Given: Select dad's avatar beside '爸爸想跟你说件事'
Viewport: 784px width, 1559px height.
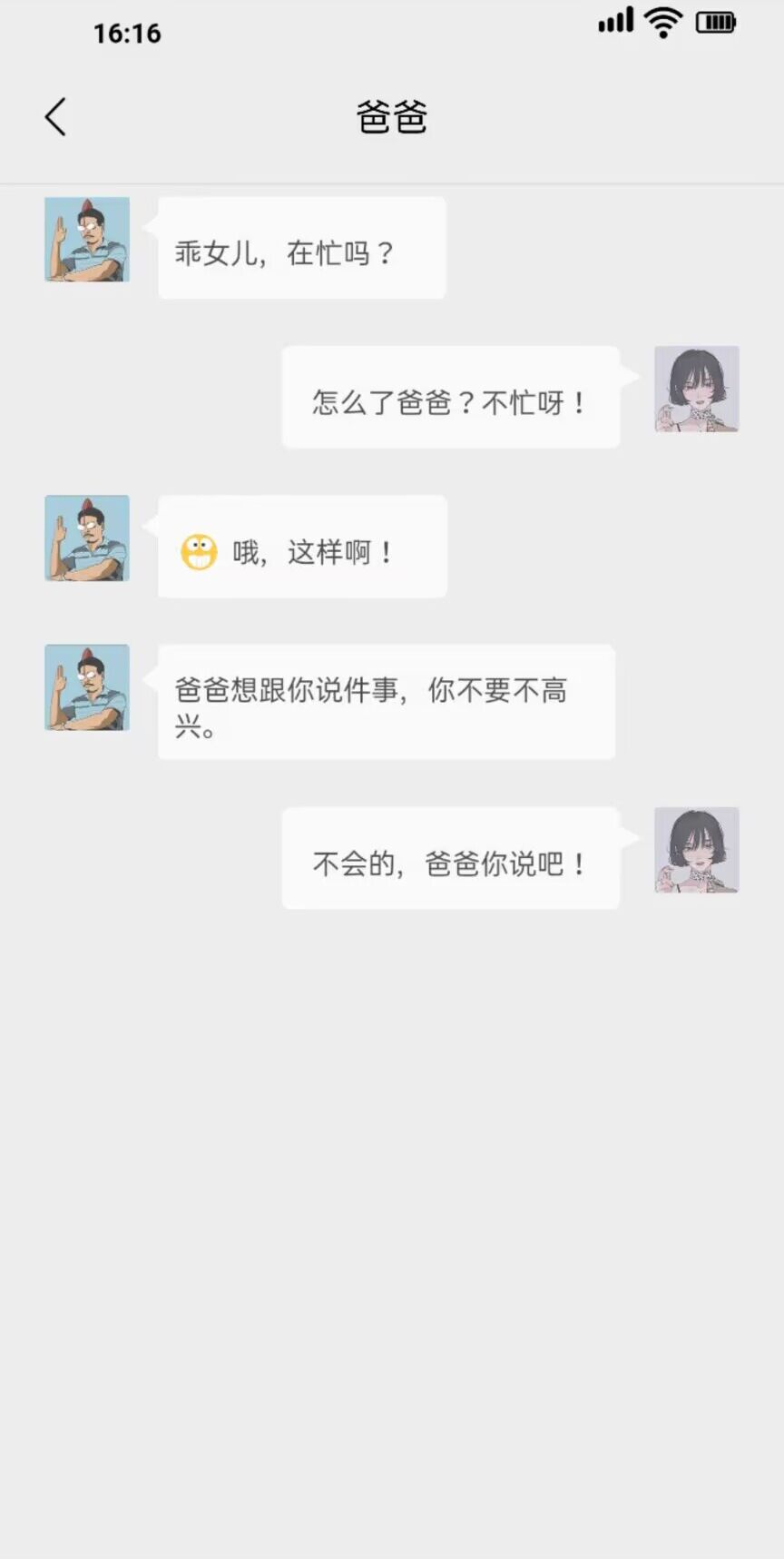Looking at the screenshot, I should click(86, 687).
